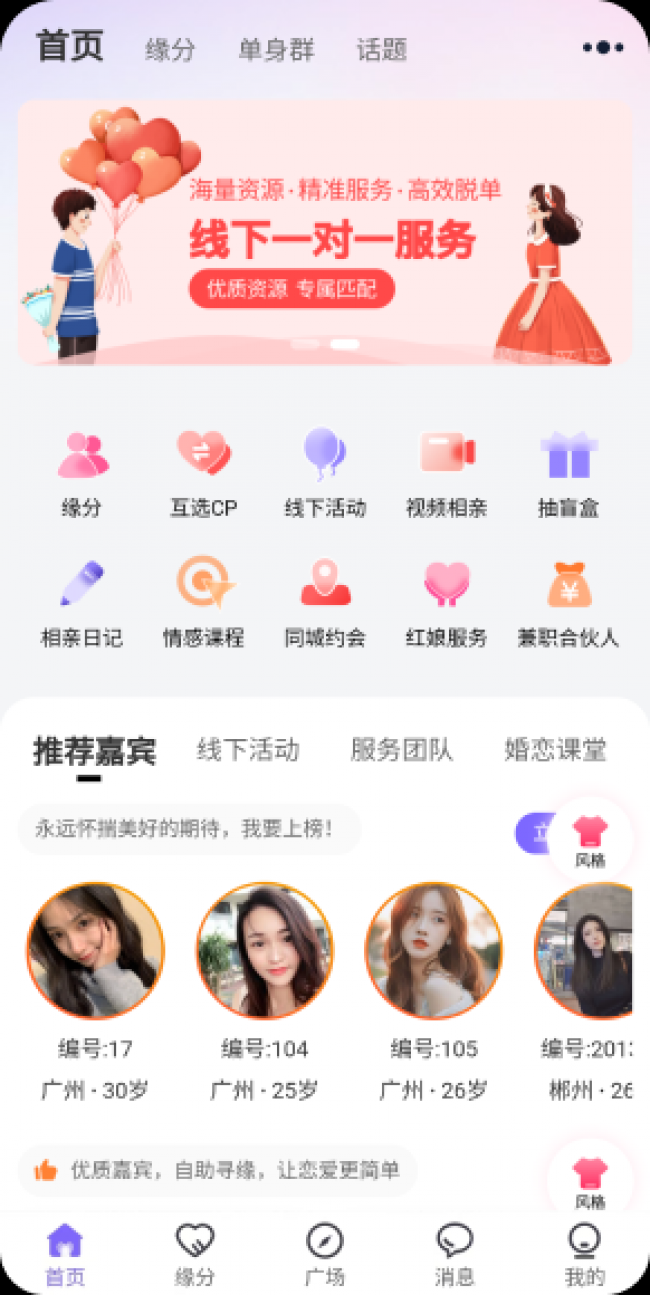Switch to 婚恋课堂 section tab
The image size is (650, 1295).
tap(555, 750)
